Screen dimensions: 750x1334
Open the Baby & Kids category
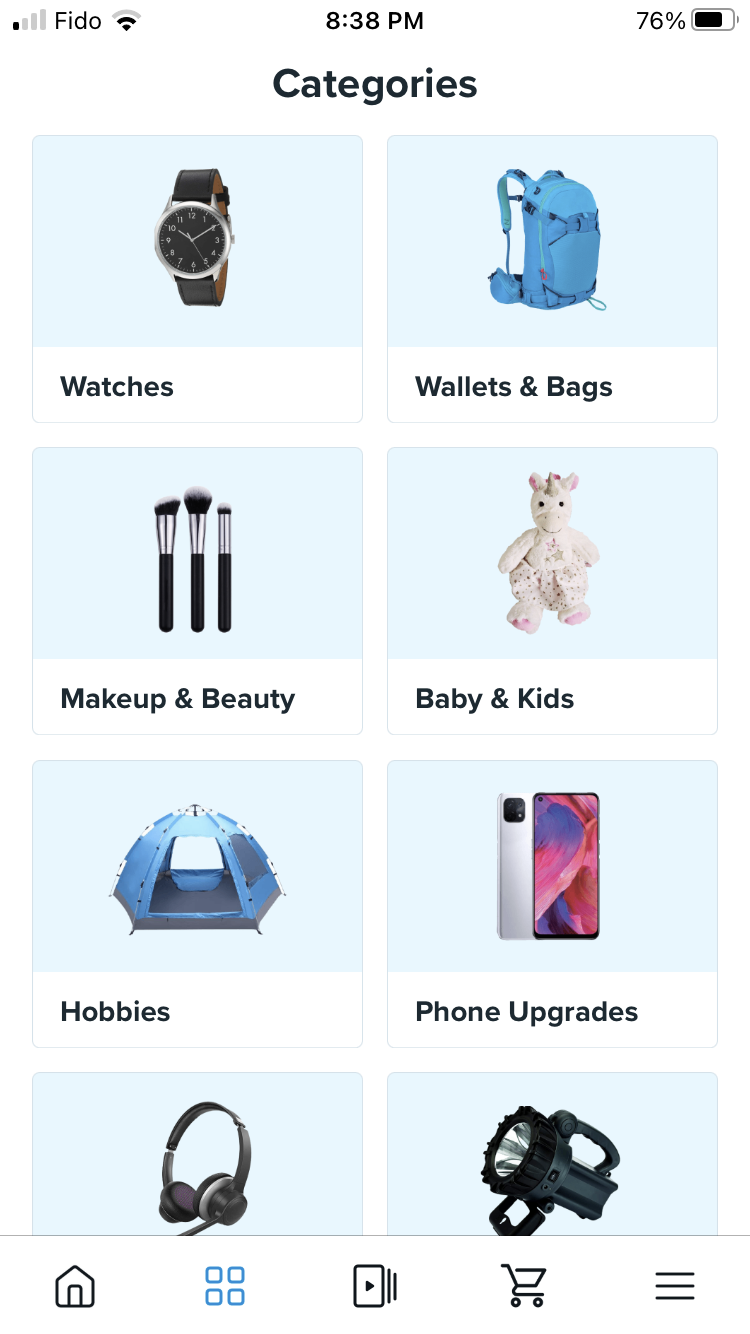pos(552,591)
